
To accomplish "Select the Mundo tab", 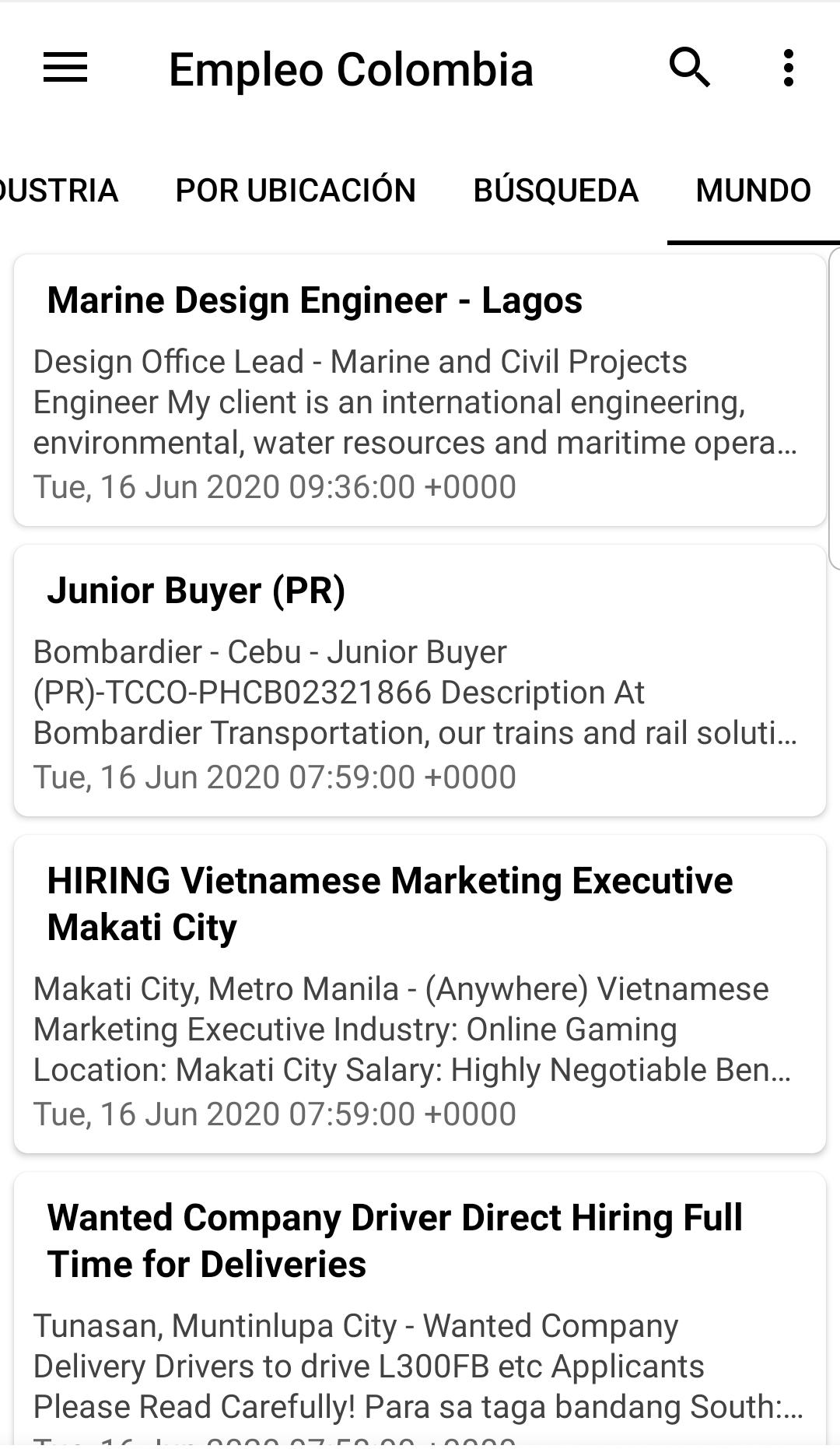I will (753, 191).
